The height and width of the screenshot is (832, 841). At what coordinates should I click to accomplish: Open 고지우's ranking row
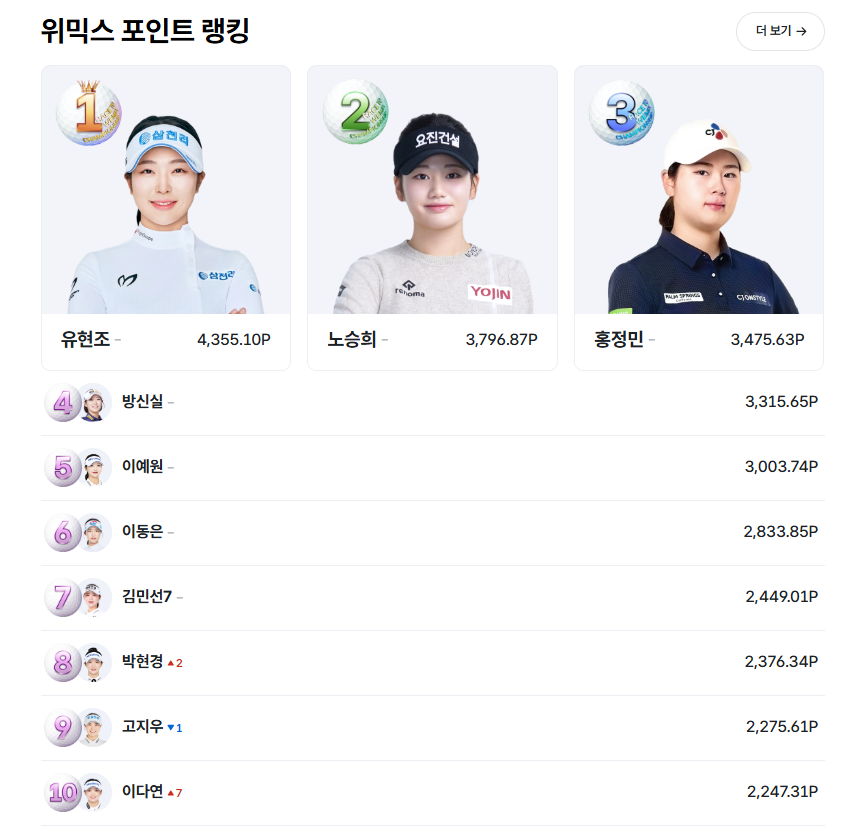[142, 727]
